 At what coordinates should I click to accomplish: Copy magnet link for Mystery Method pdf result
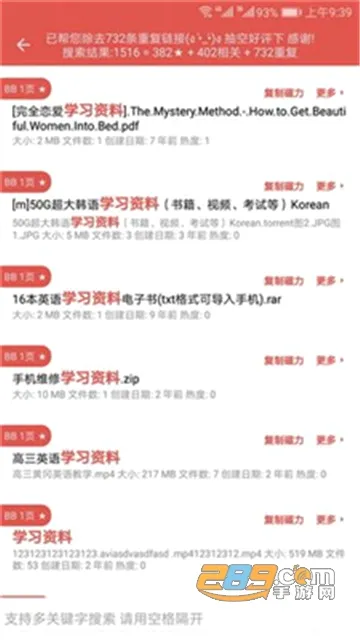pos(284,93)
